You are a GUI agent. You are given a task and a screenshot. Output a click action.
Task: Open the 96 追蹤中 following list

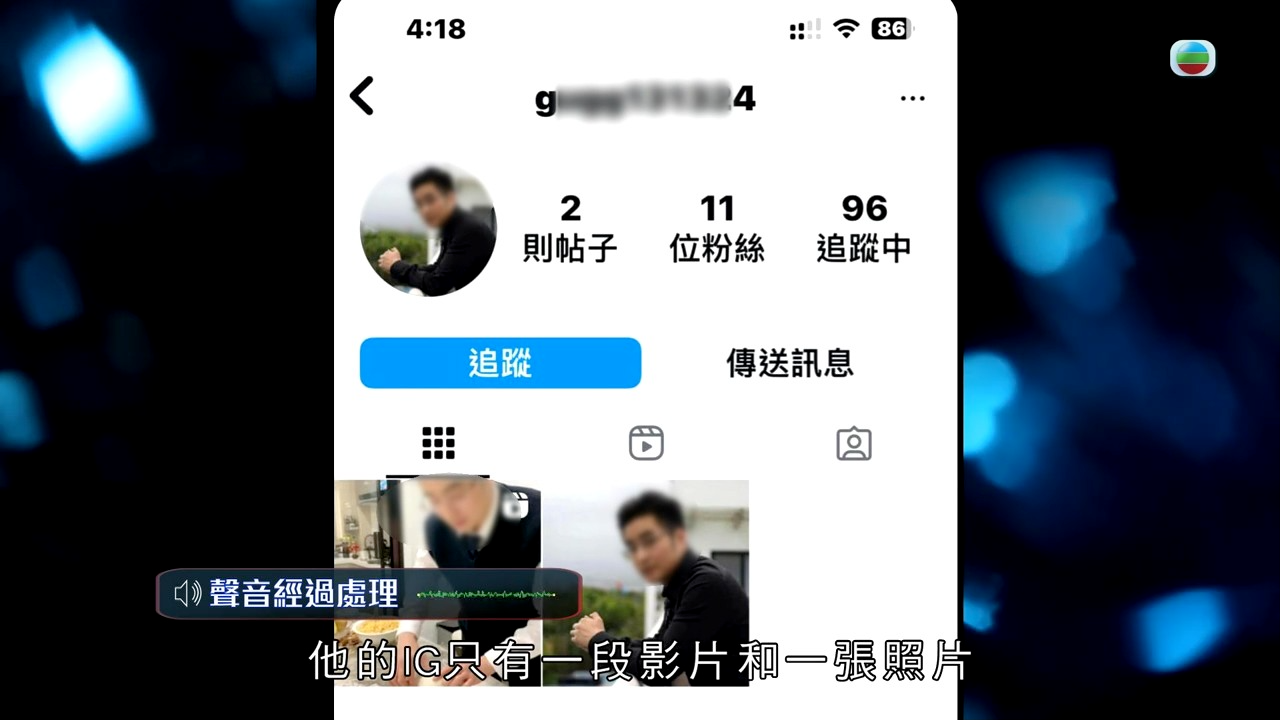point(864,228)
